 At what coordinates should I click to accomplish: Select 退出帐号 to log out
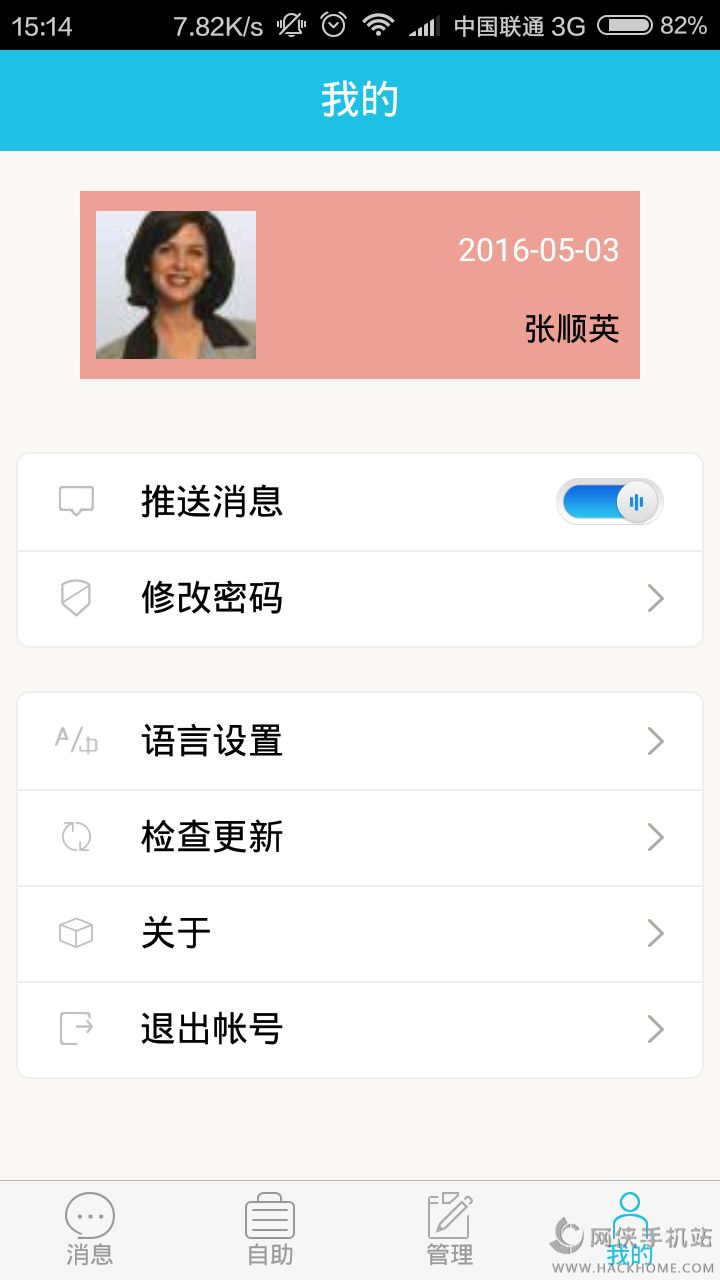pyautogui.click(x=360, y=1029)
